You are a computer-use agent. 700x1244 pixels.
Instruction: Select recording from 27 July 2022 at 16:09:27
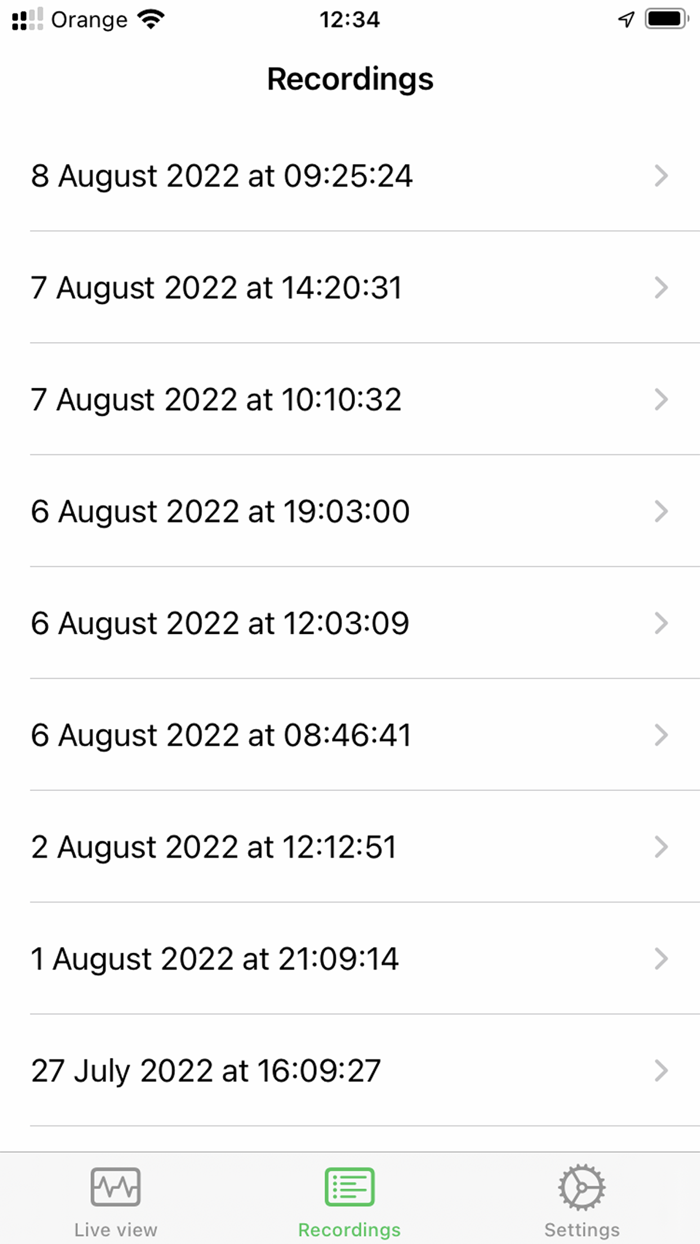click(350, 1072)
